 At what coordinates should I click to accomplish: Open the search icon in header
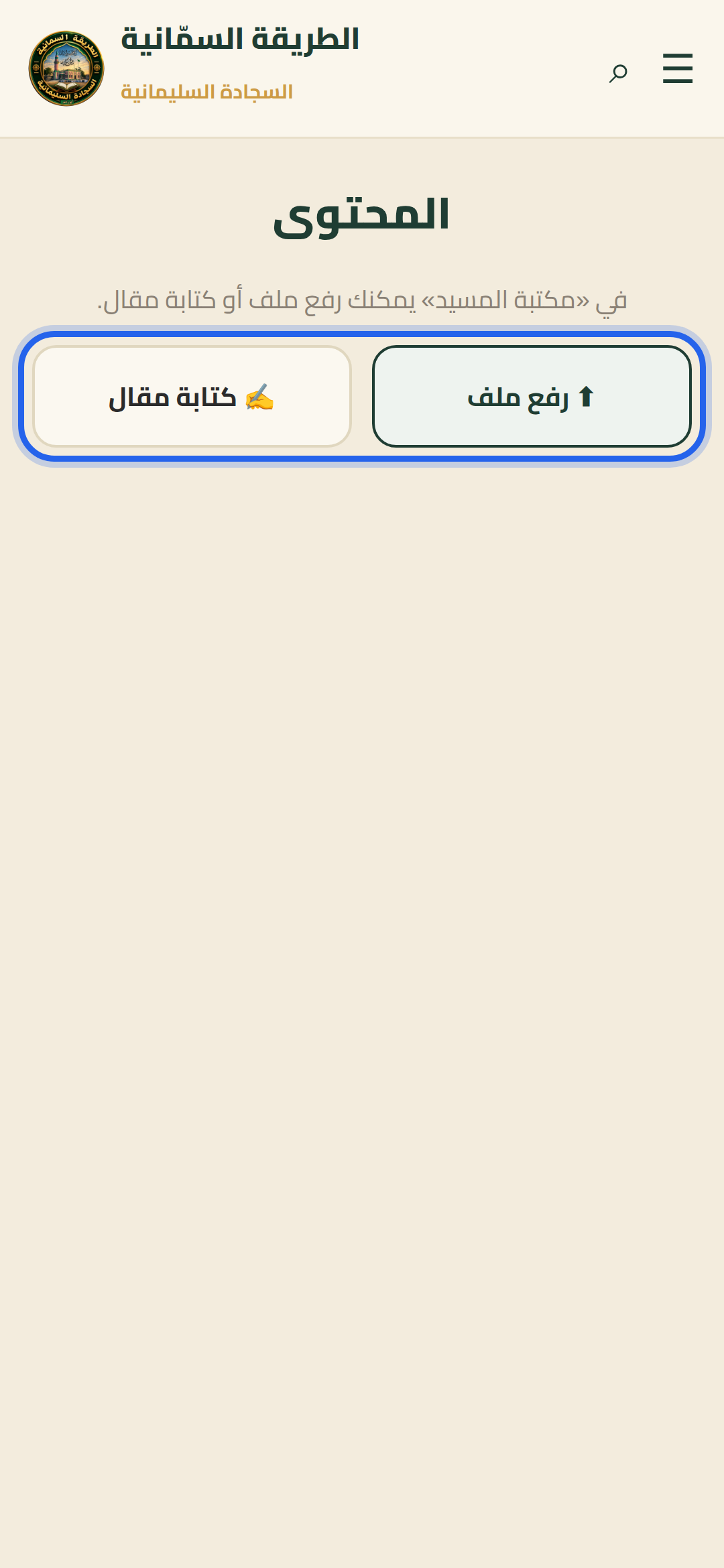618,72
